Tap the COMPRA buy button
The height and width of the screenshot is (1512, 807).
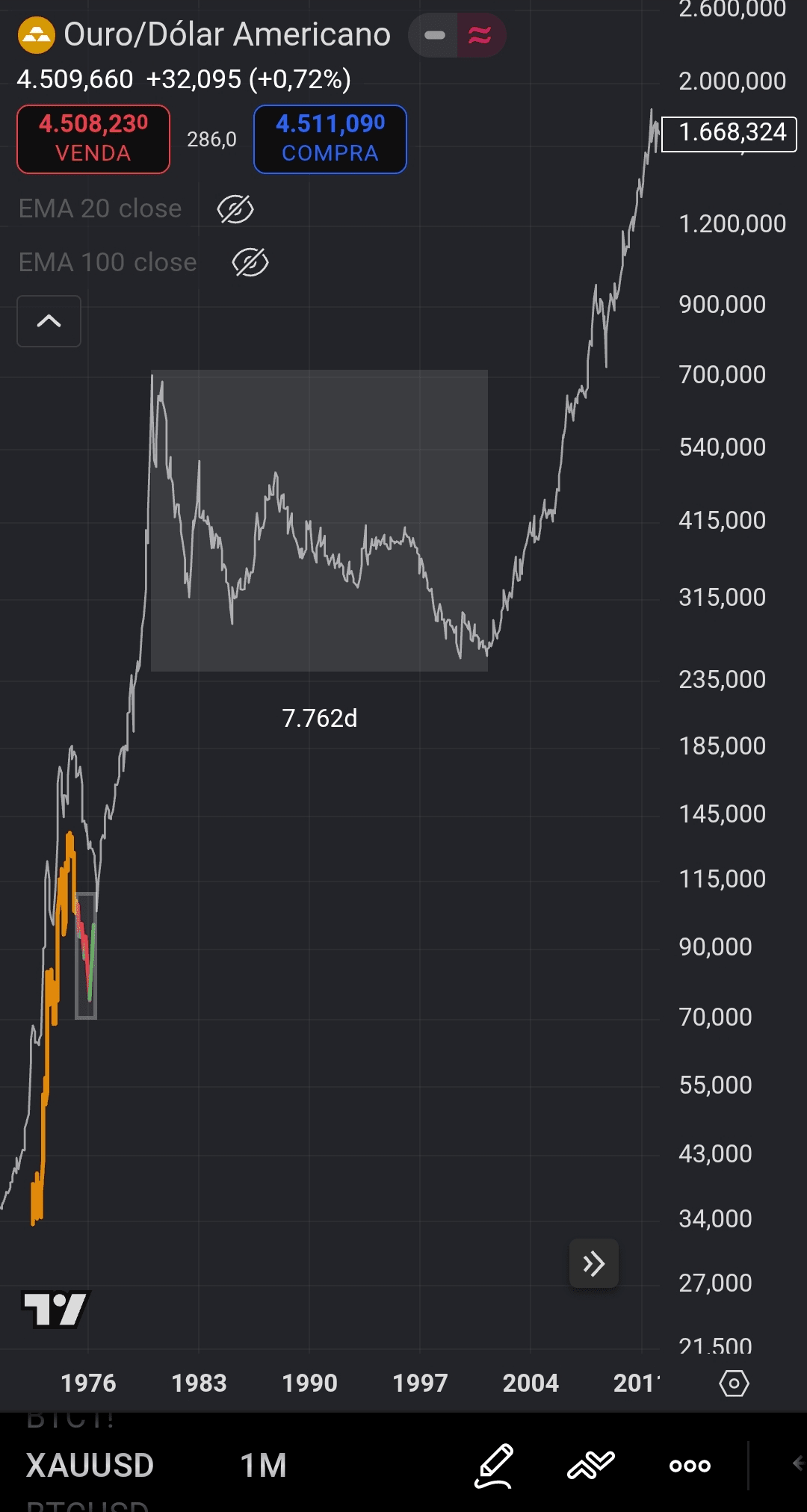(330, 140)
